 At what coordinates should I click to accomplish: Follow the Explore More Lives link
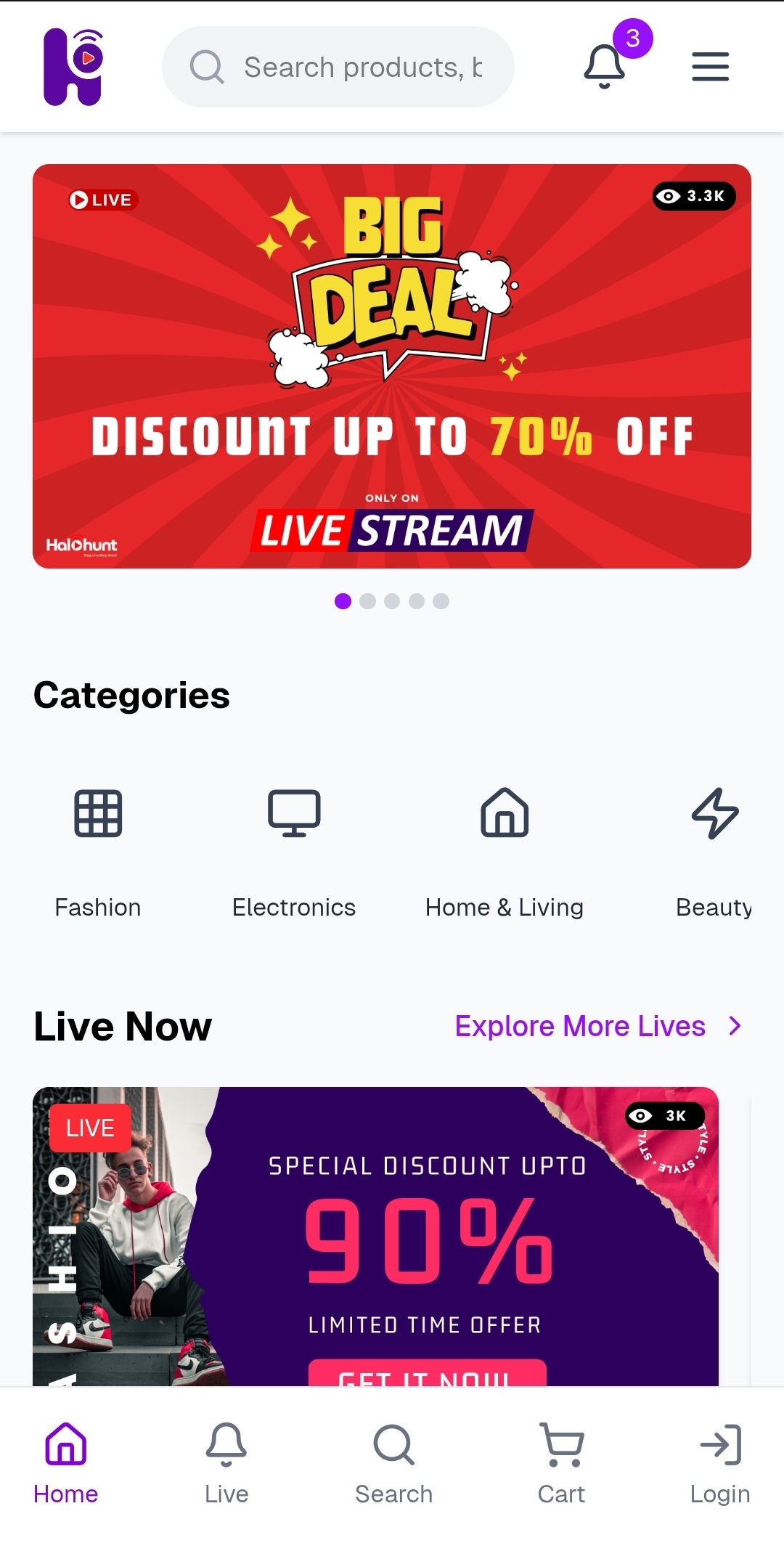pyautogui.click(x=598, y=1026)
